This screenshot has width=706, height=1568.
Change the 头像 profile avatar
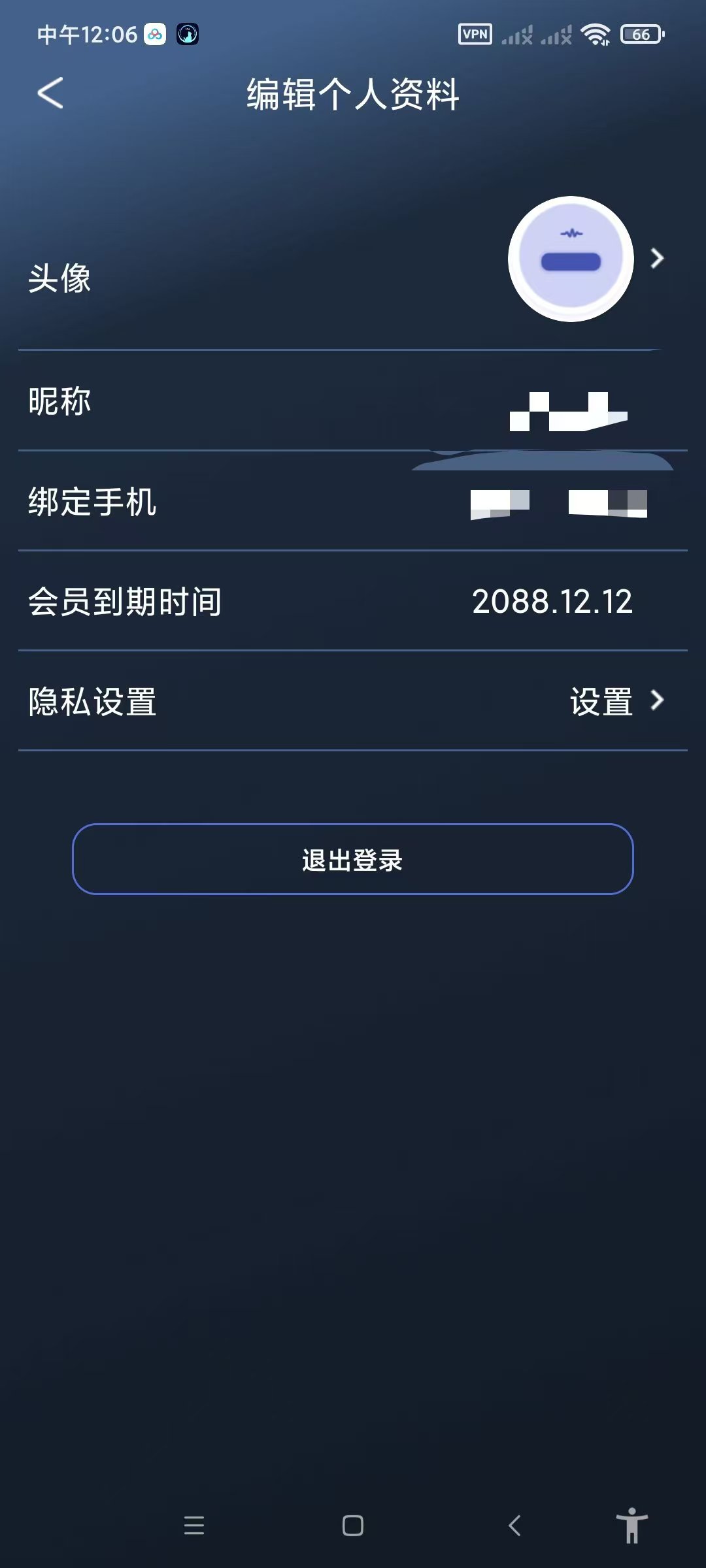571,259
